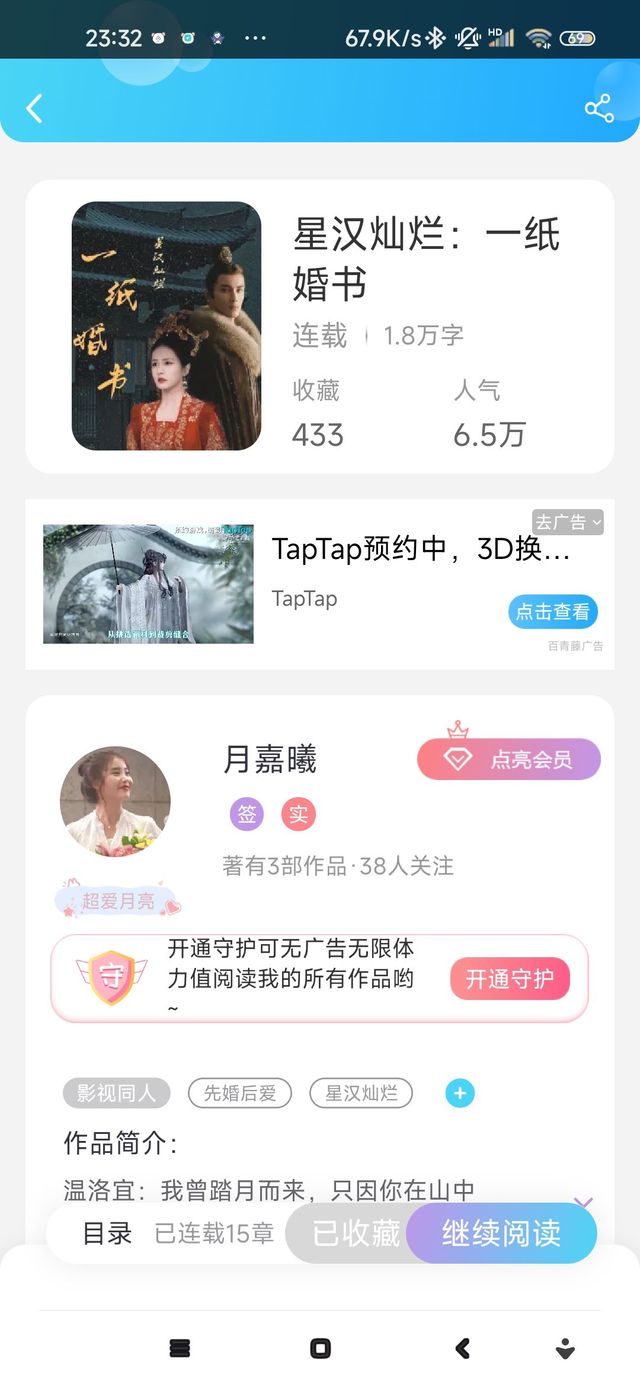Go back using the top-left arrow

point(35,108)
